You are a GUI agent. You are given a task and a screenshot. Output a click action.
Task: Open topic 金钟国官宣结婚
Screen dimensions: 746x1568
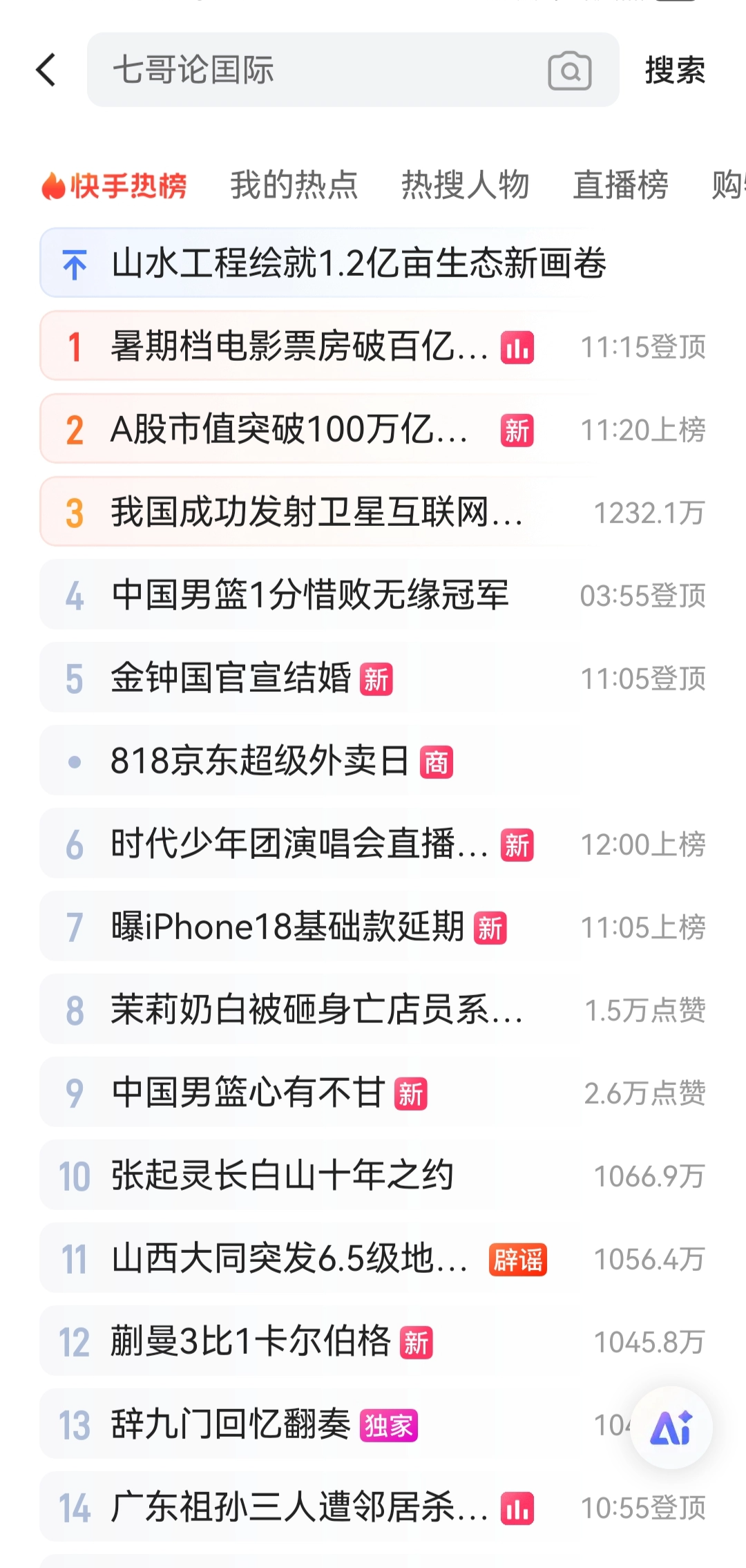click(x=373, y=678)
